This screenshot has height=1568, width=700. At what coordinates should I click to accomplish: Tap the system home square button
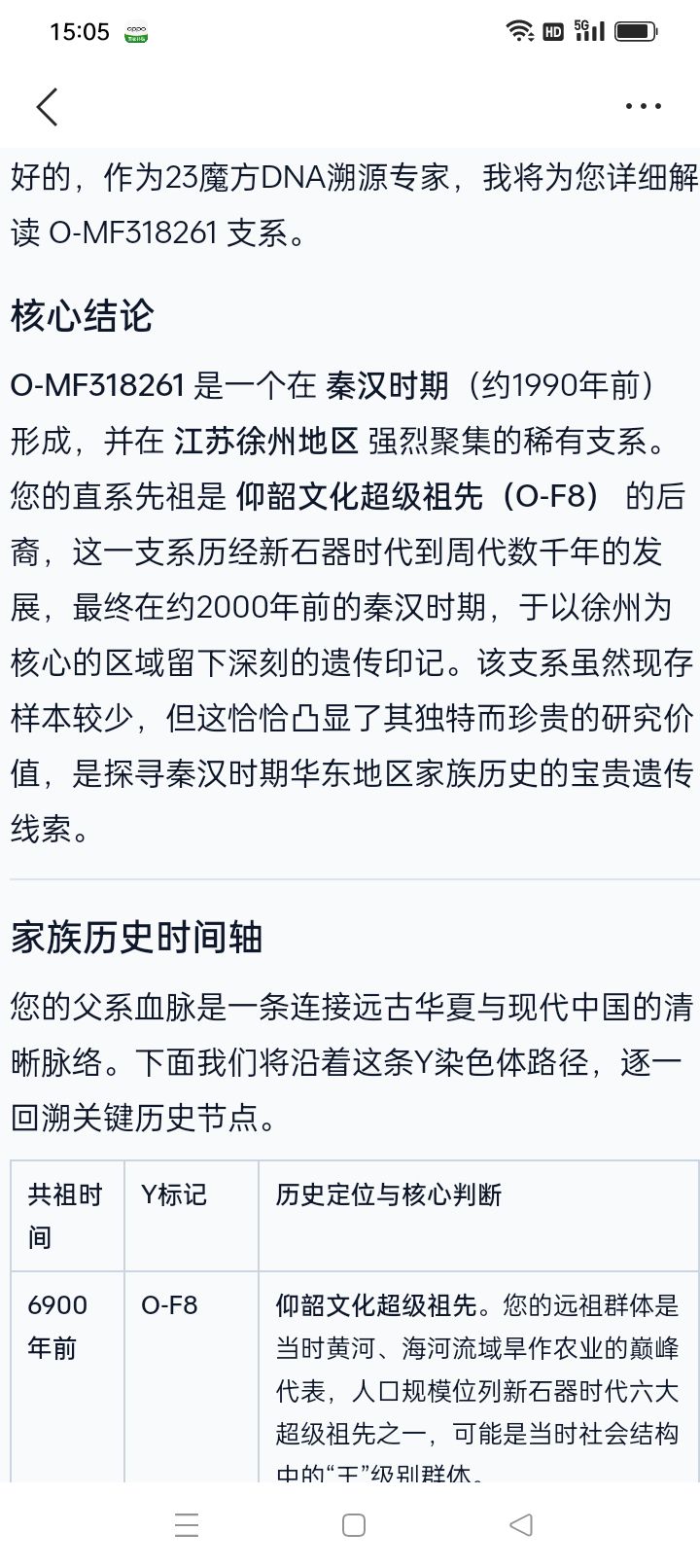(354, 1524)
